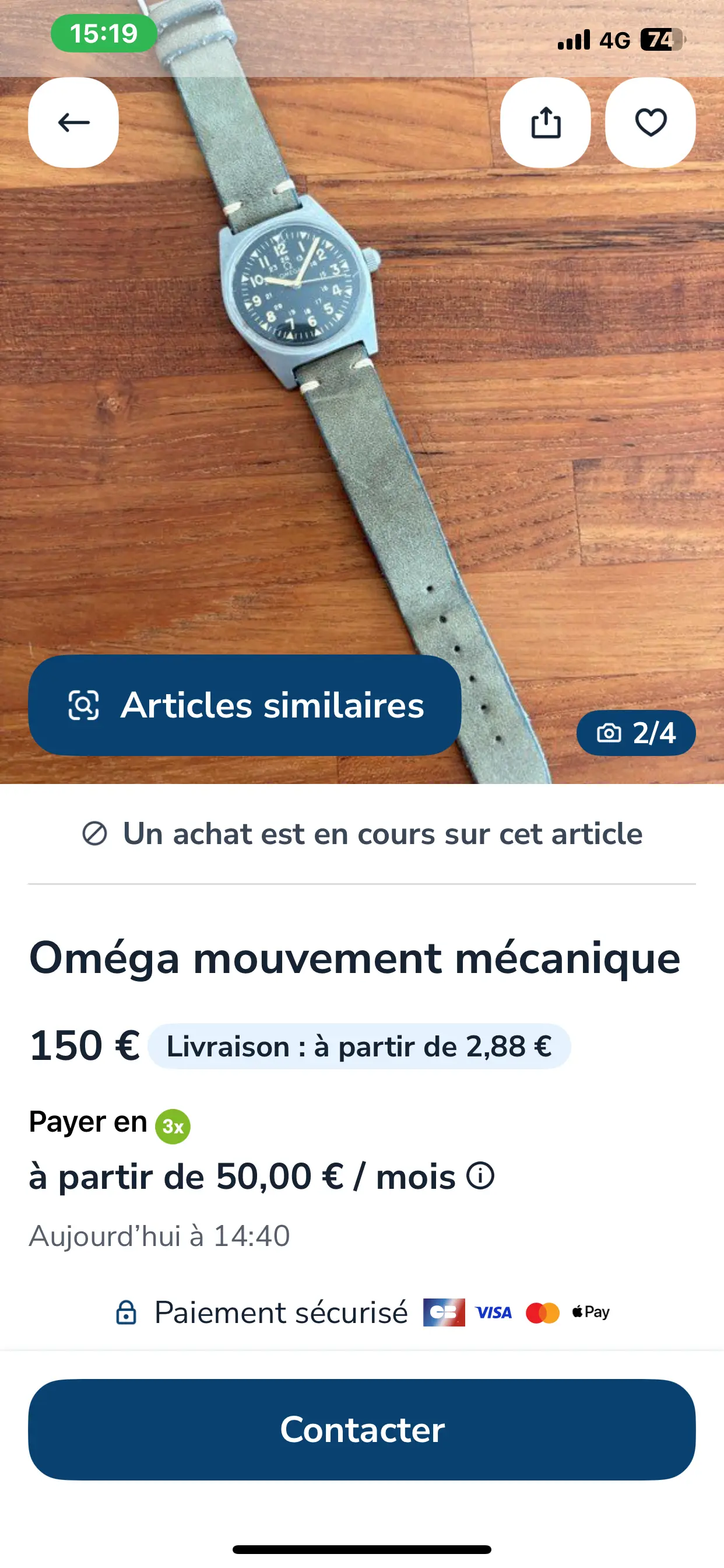Find Articles similaires
The image size is (724, 1568).
click(244, 705)
